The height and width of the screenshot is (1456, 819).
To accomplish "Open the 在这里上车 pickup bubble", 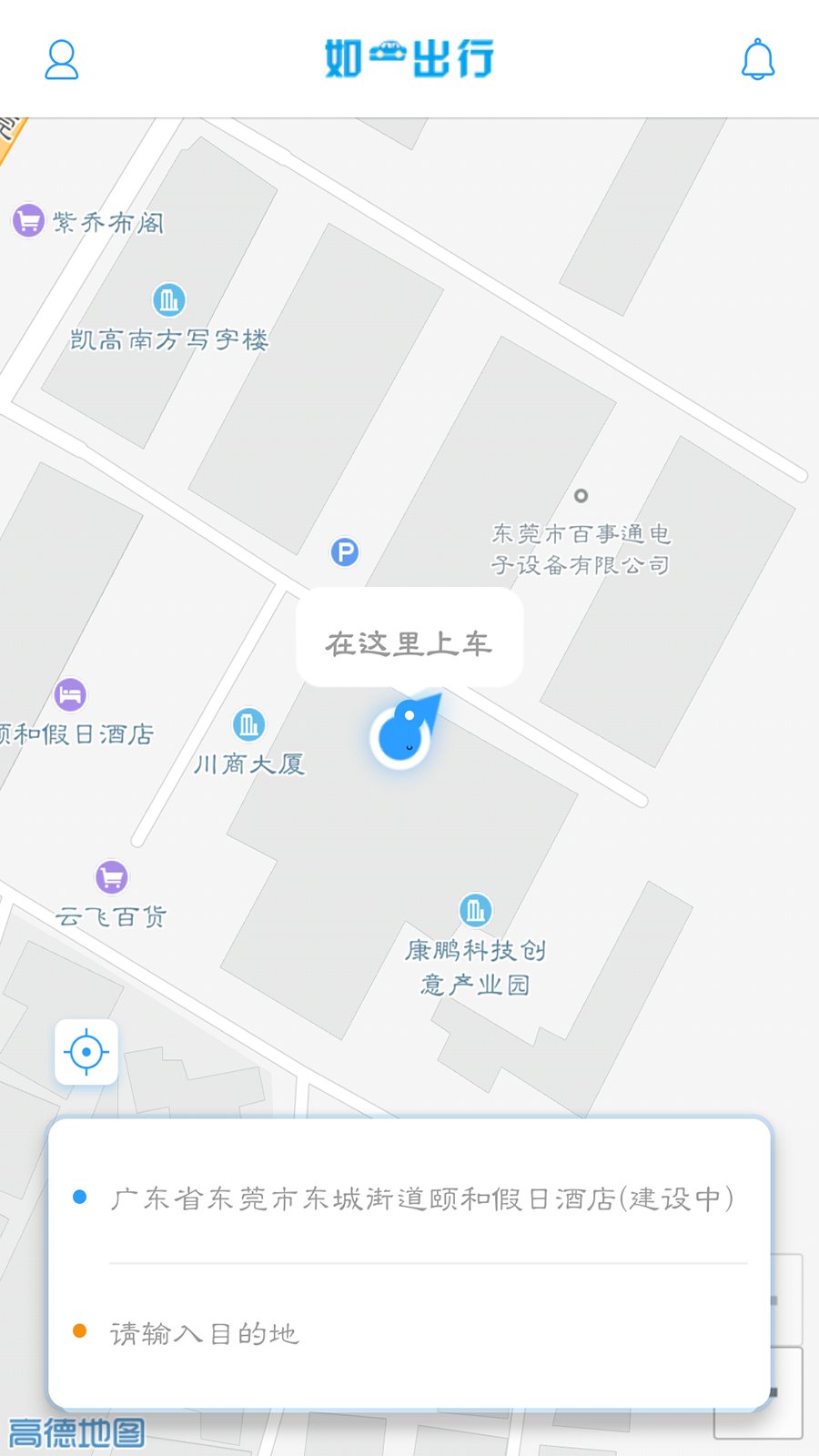I will pos(409,640).
